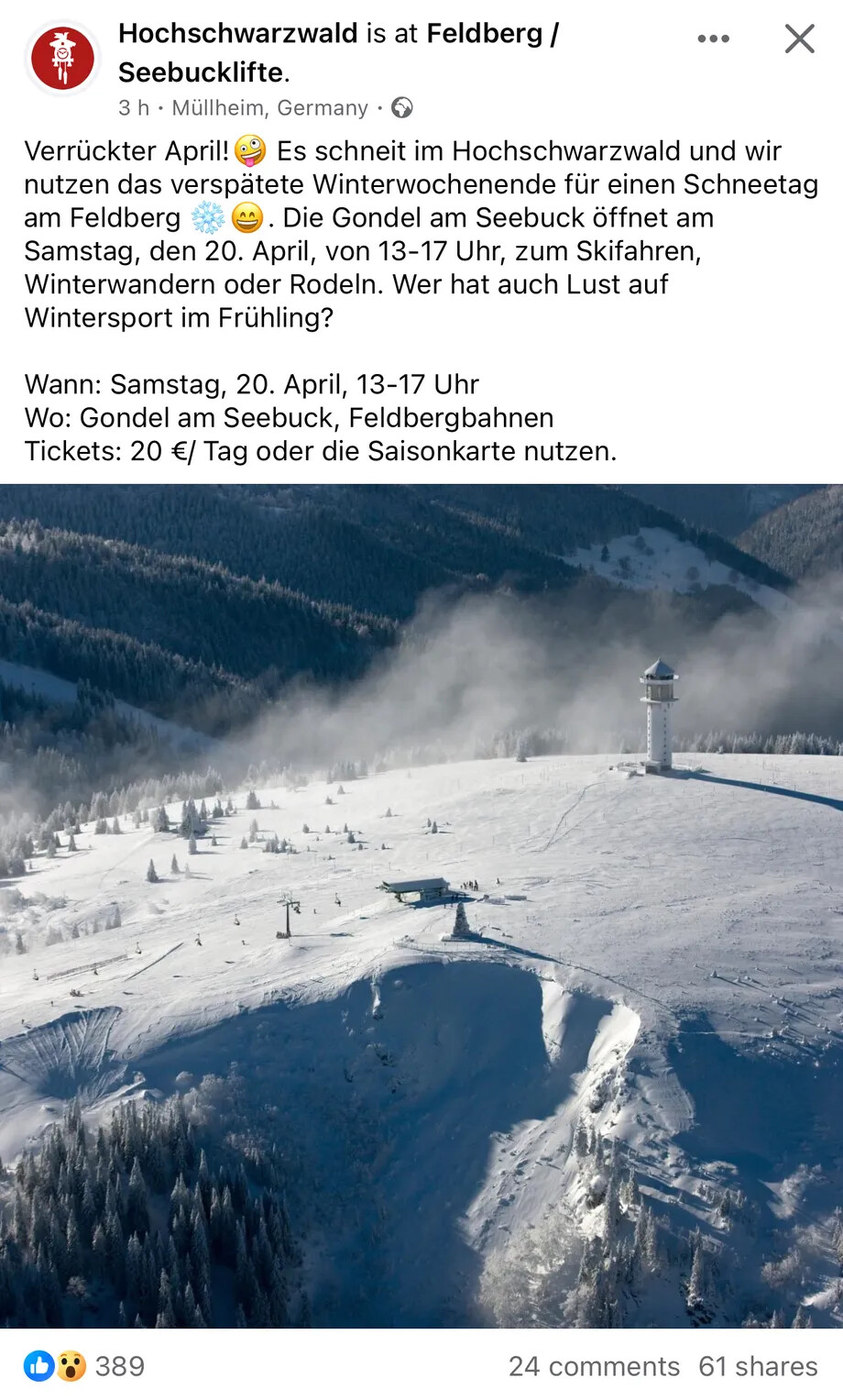
Task: View the 61 shares list
Action: pyautogui.click(x=758, y=1366)
